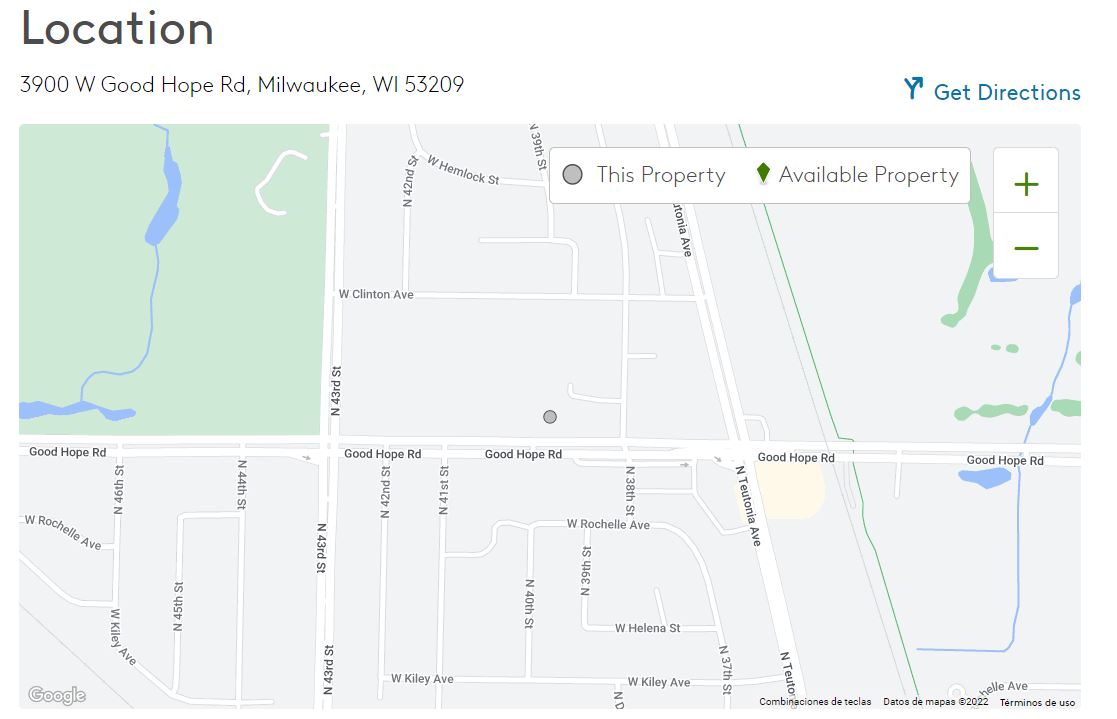This screenshot has width=1117, height=719.
Task: Open the Google logo link on map
Action: click(x=57, y=695)
